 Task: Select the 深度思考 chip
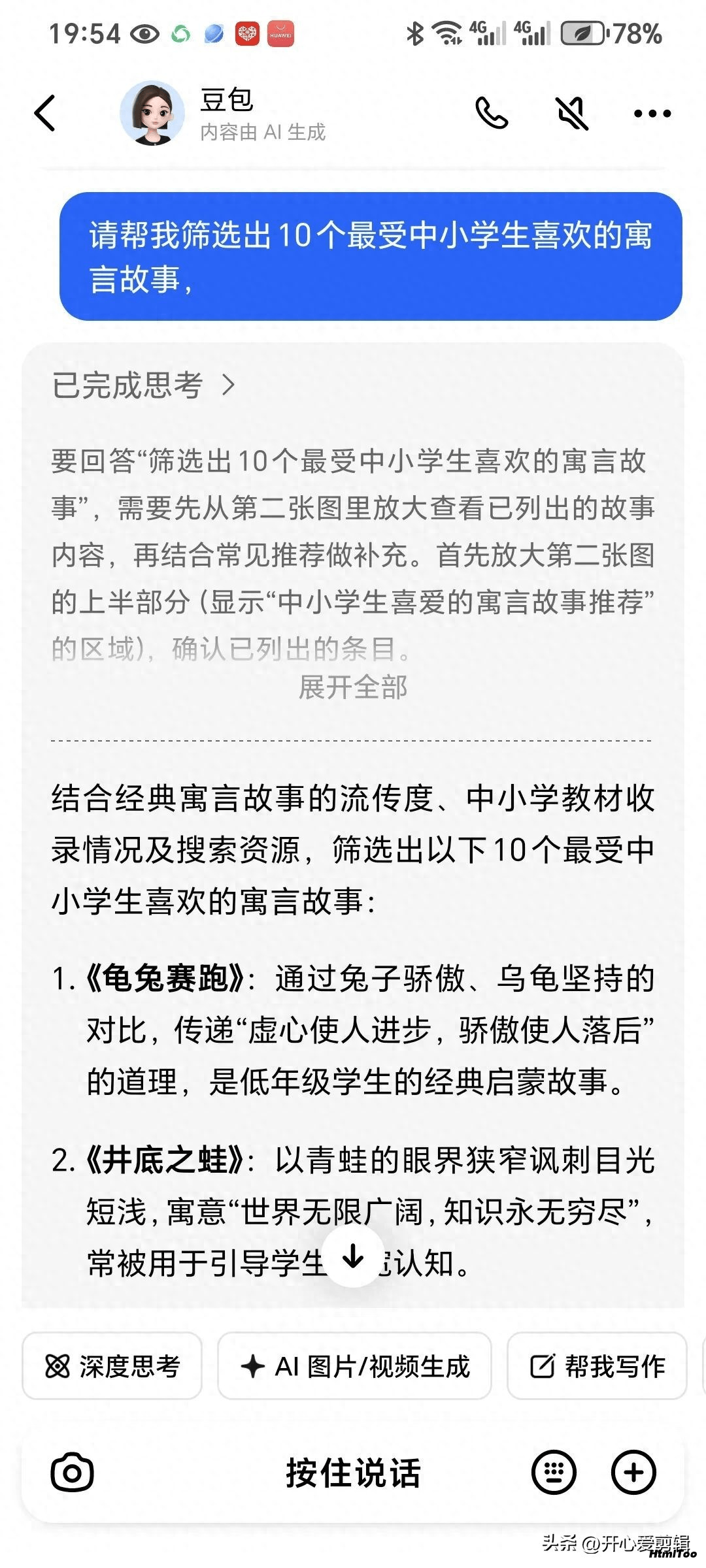tap(112, 1365)
